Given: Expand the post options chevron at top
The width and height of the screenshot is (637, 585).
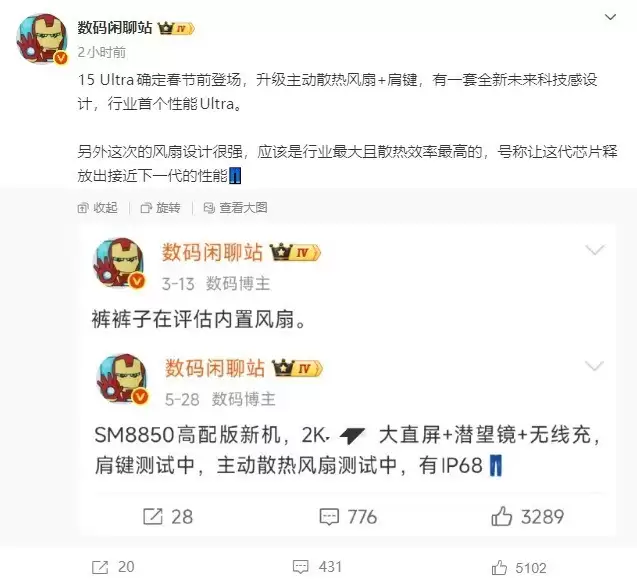Looking at the screenshot, I should 611,18.
